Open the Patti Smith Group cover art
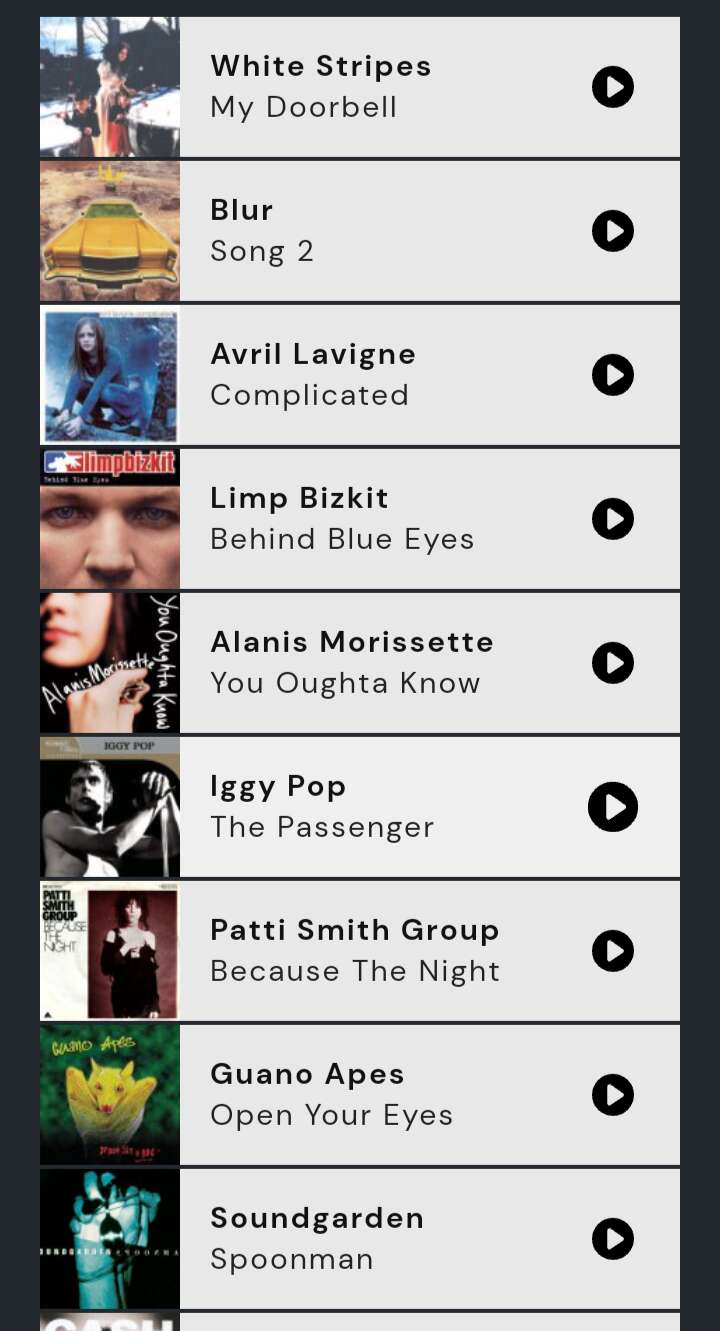The image size is (720, 1331). 110,951
